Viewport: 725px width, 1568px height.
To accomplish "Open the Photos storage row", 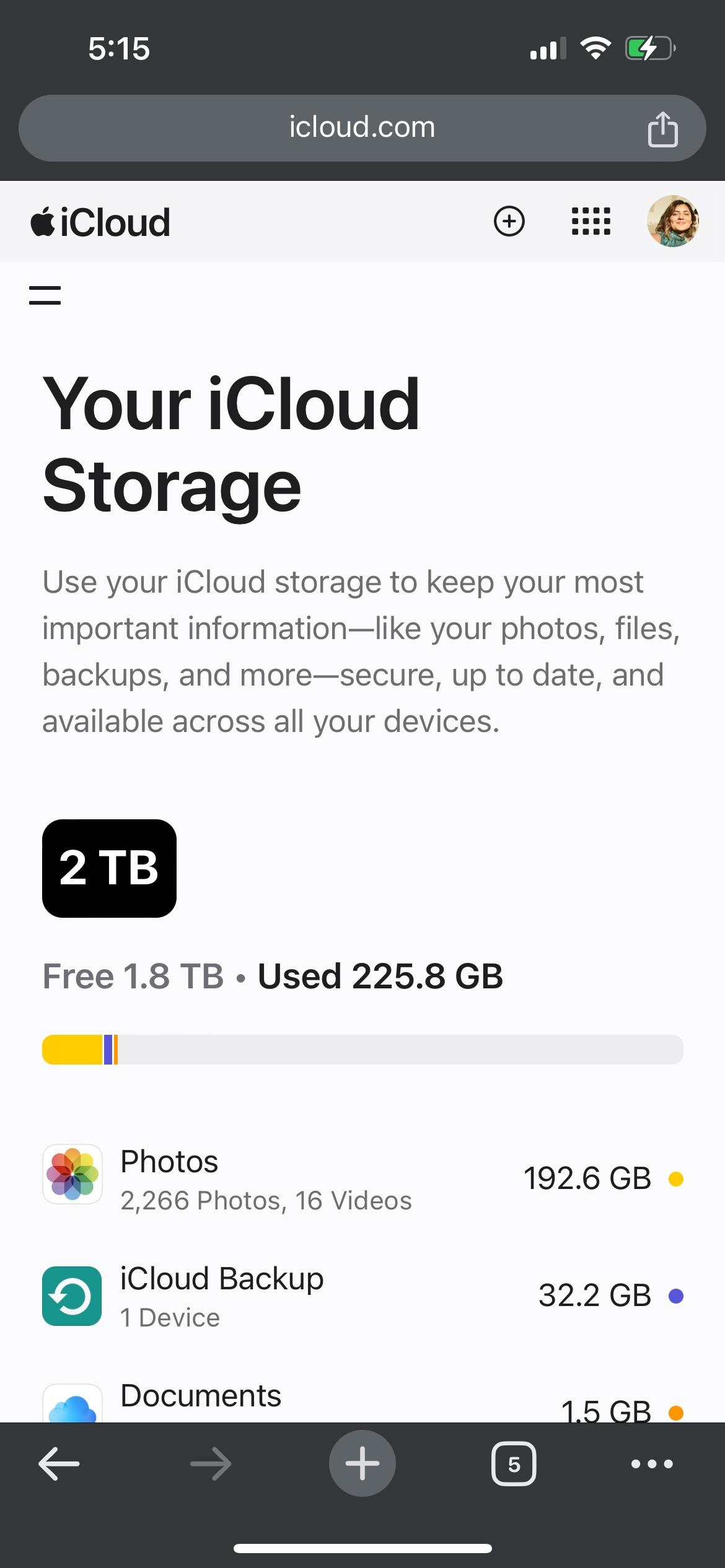I will point(362,1178).
